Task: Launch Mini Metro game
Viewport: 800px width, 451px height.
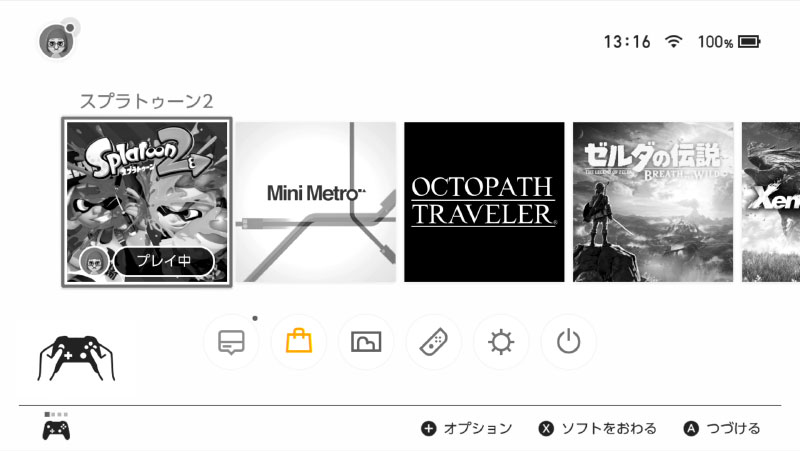Action: pos(316,202)
